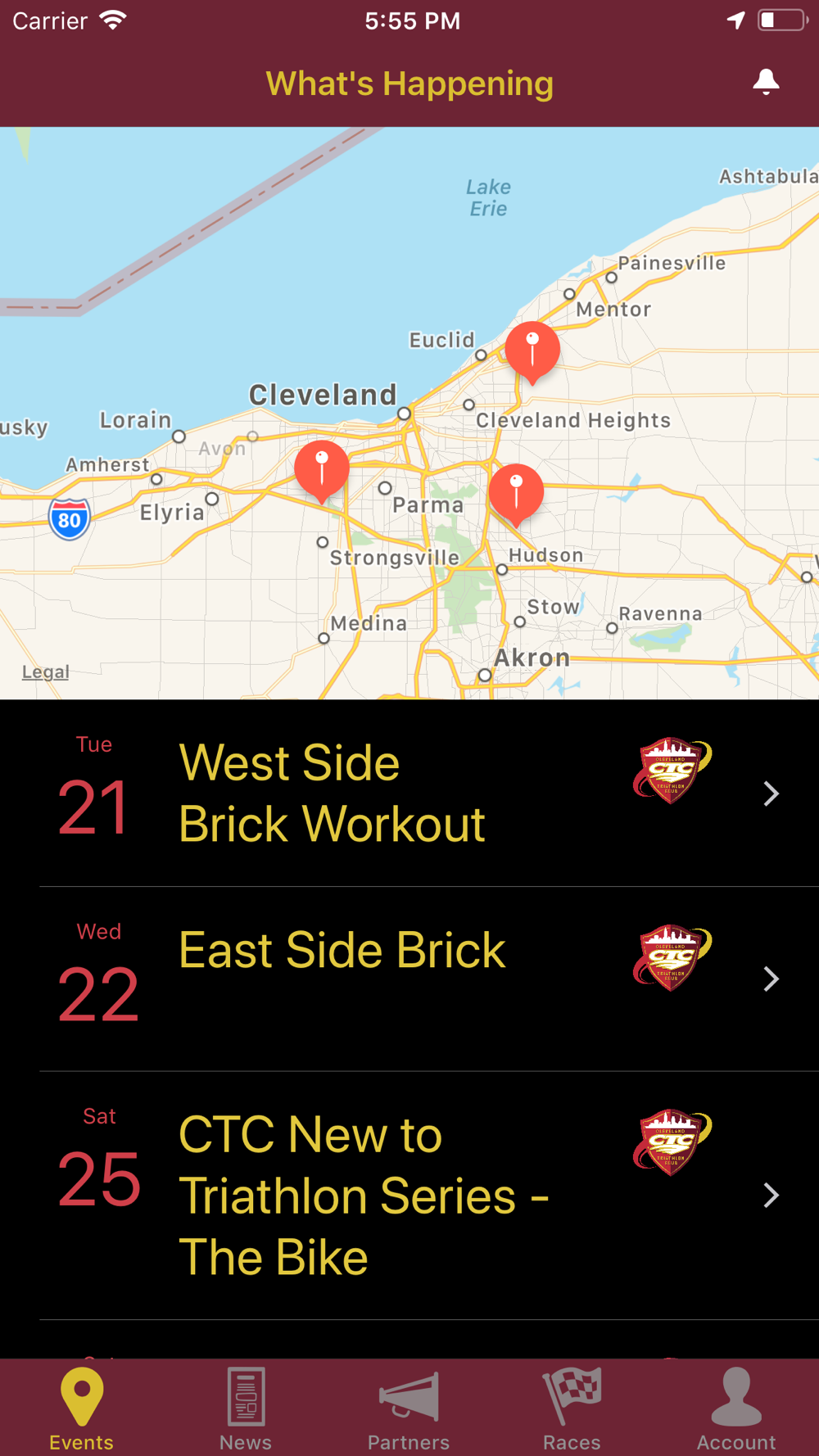Viewport: 819px width, 1456px height.
Task: Open the notifications bell
Action: [x=766, y=83]
